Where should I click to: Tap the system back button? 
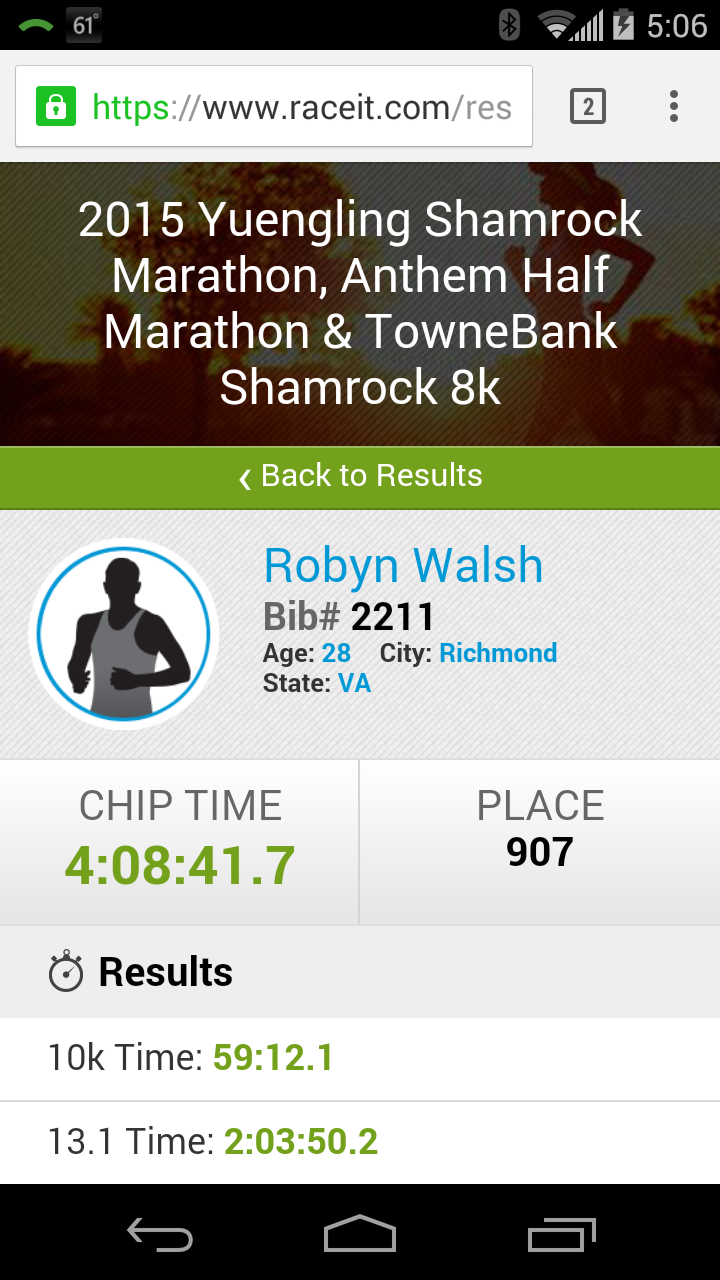(x=160, y=1234)
